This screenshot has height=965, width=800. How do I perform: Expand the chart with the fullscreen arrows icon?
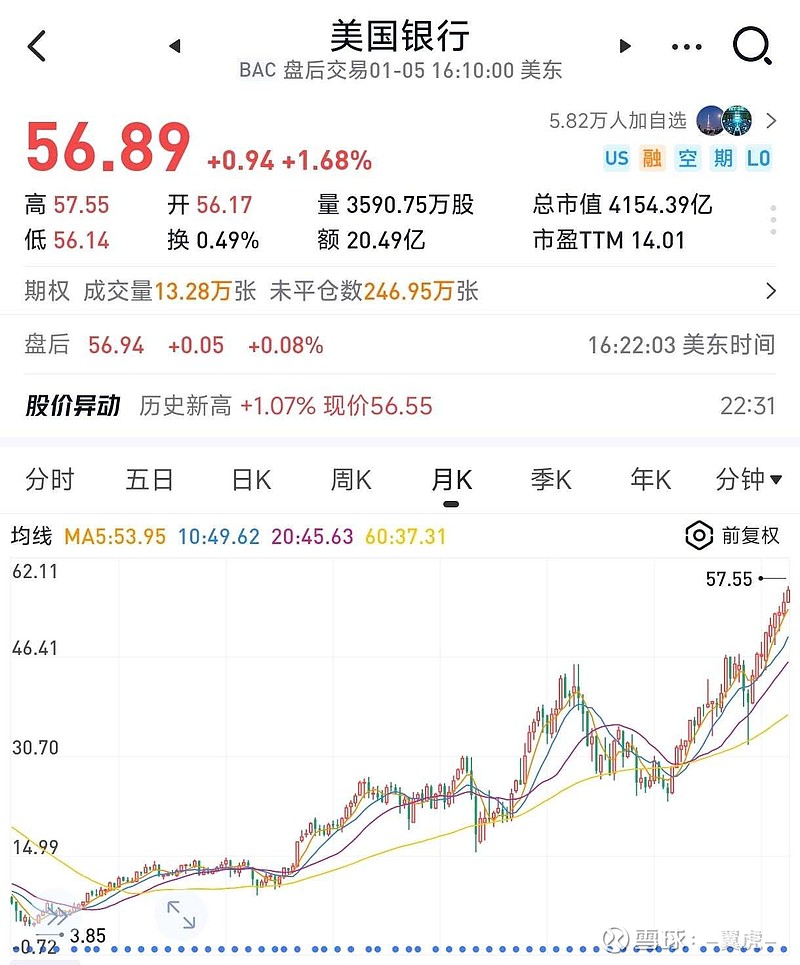pos(182,912)
